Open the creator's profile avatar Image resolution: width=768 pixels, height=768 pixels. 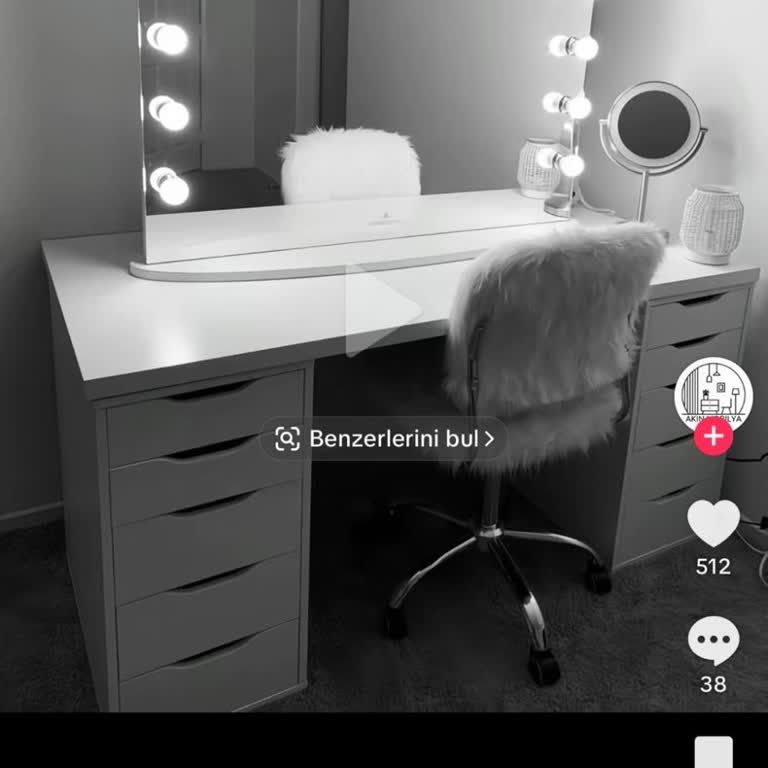(x=713, y=392)
